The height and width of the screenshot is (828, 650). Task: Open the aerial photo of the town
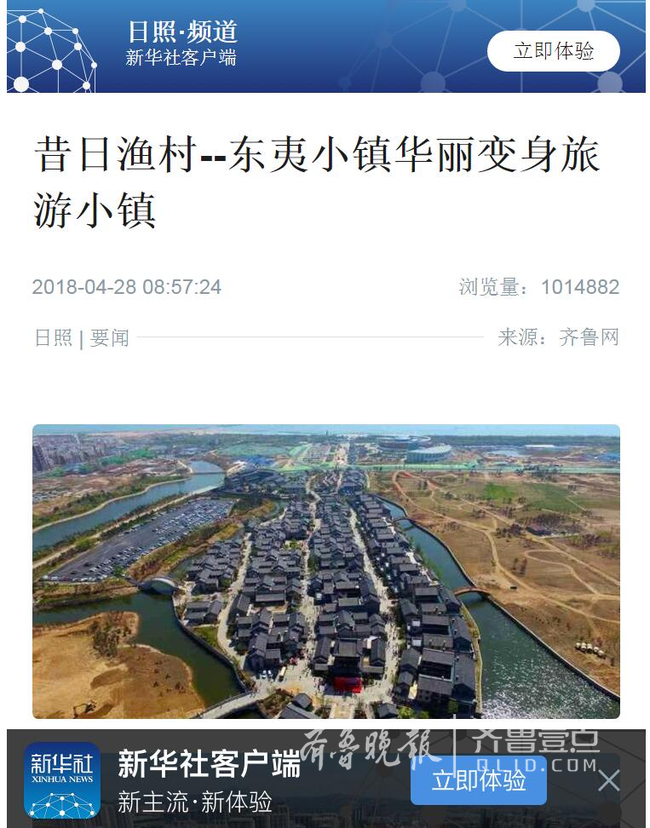click(326, 571)
